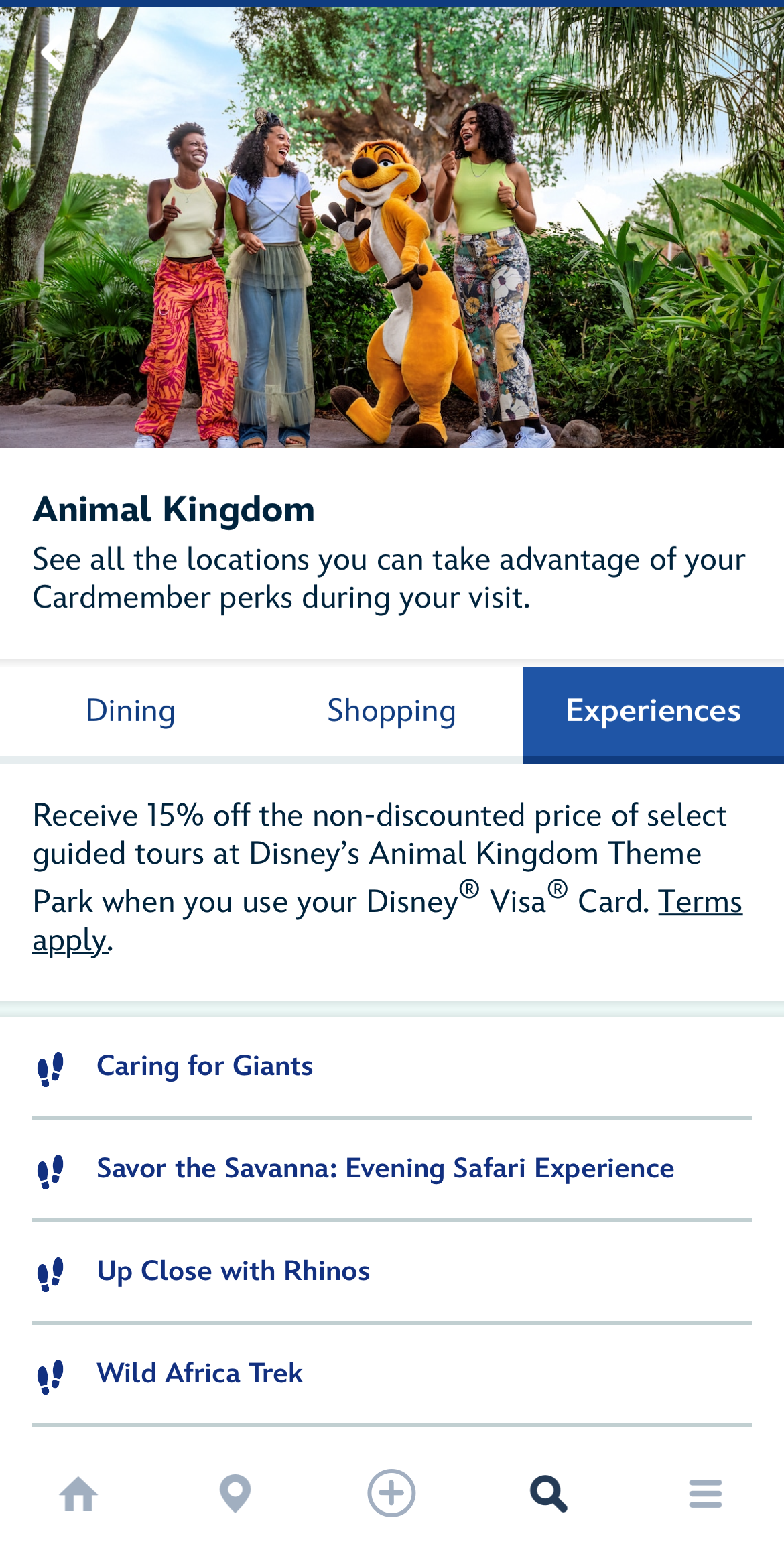Viewport: 784px width, 1544px height.
Task: Switch to the Dining tab
Action: (131, 712)
